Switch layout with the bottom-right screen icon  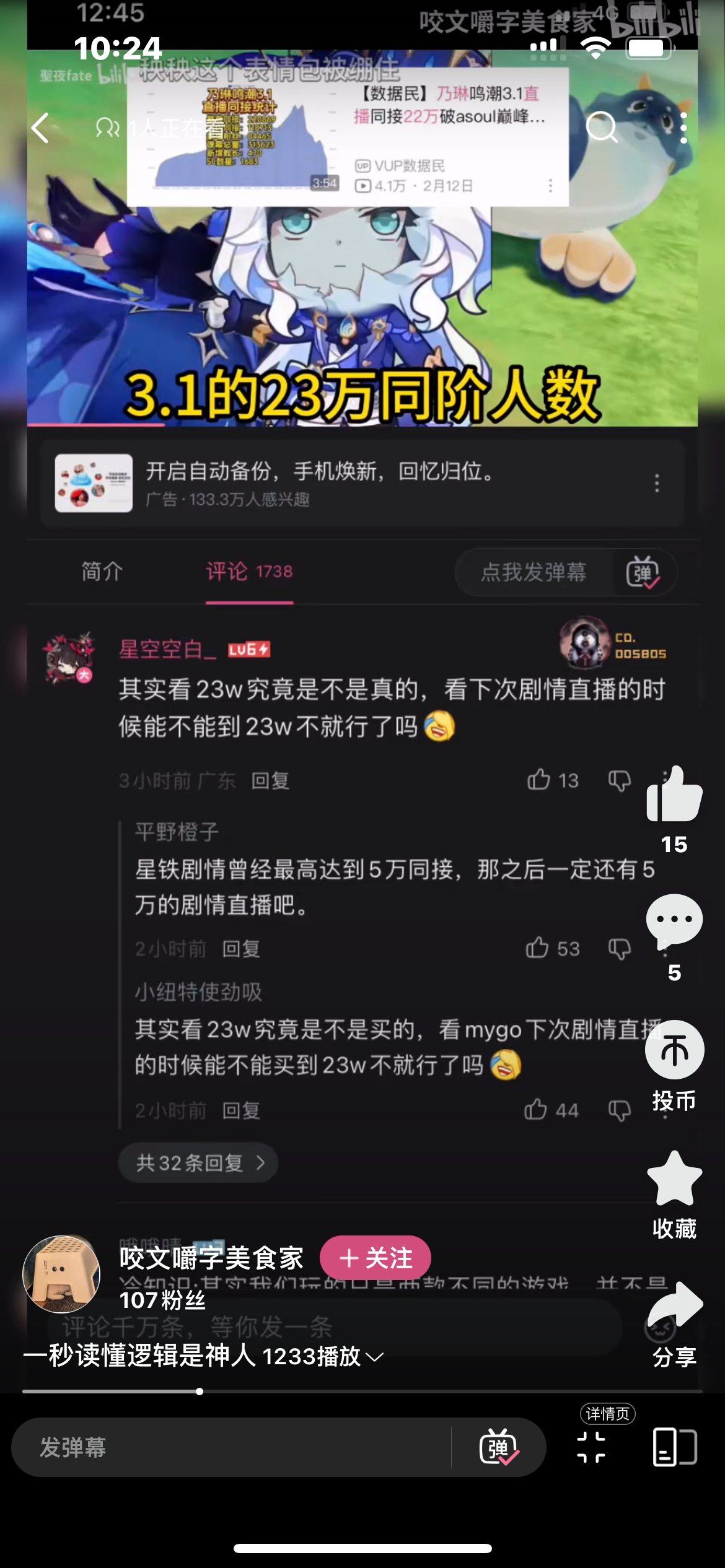(675, 1447)
